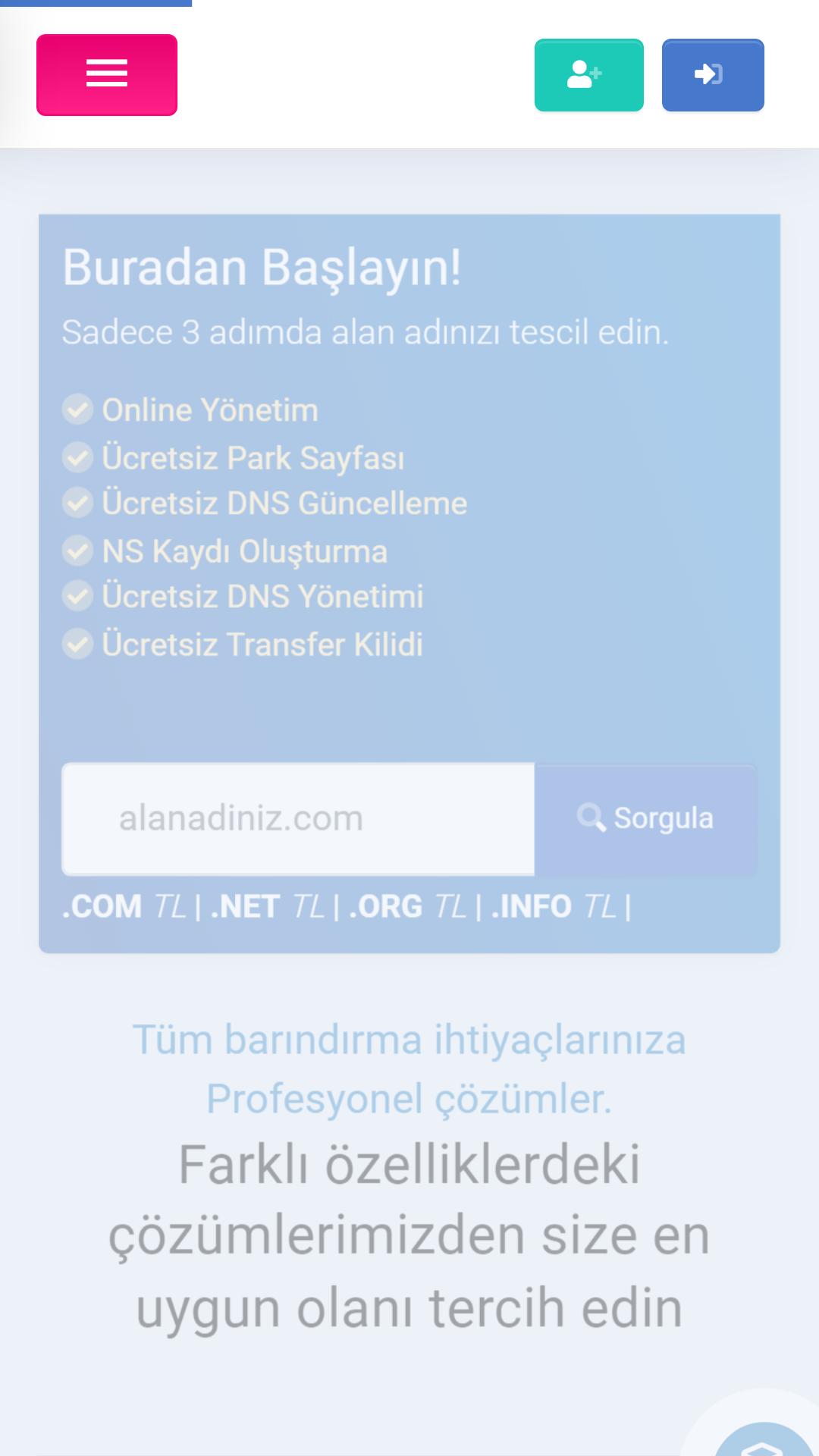Focus the alanadiniz.com domain field

pos(298,819)
